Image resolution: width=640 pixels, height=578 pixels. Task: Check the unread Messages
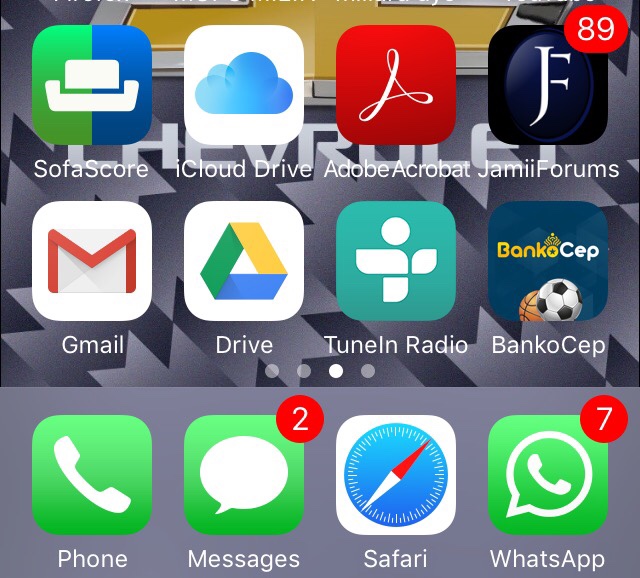point(244,475)
